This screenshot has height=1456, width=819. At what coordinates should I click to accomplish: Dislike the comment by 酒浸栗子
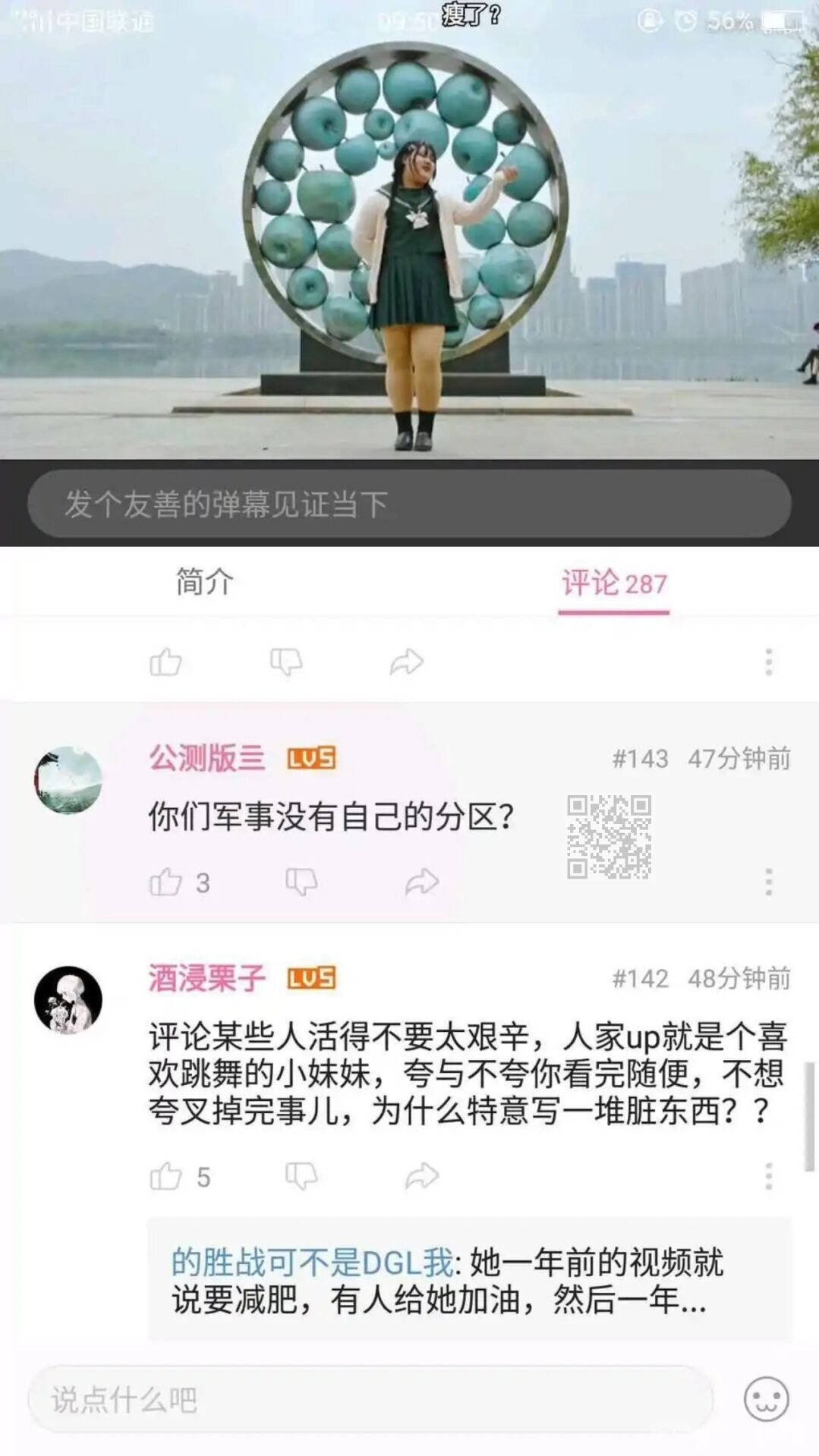click(x=301, y=1176)
